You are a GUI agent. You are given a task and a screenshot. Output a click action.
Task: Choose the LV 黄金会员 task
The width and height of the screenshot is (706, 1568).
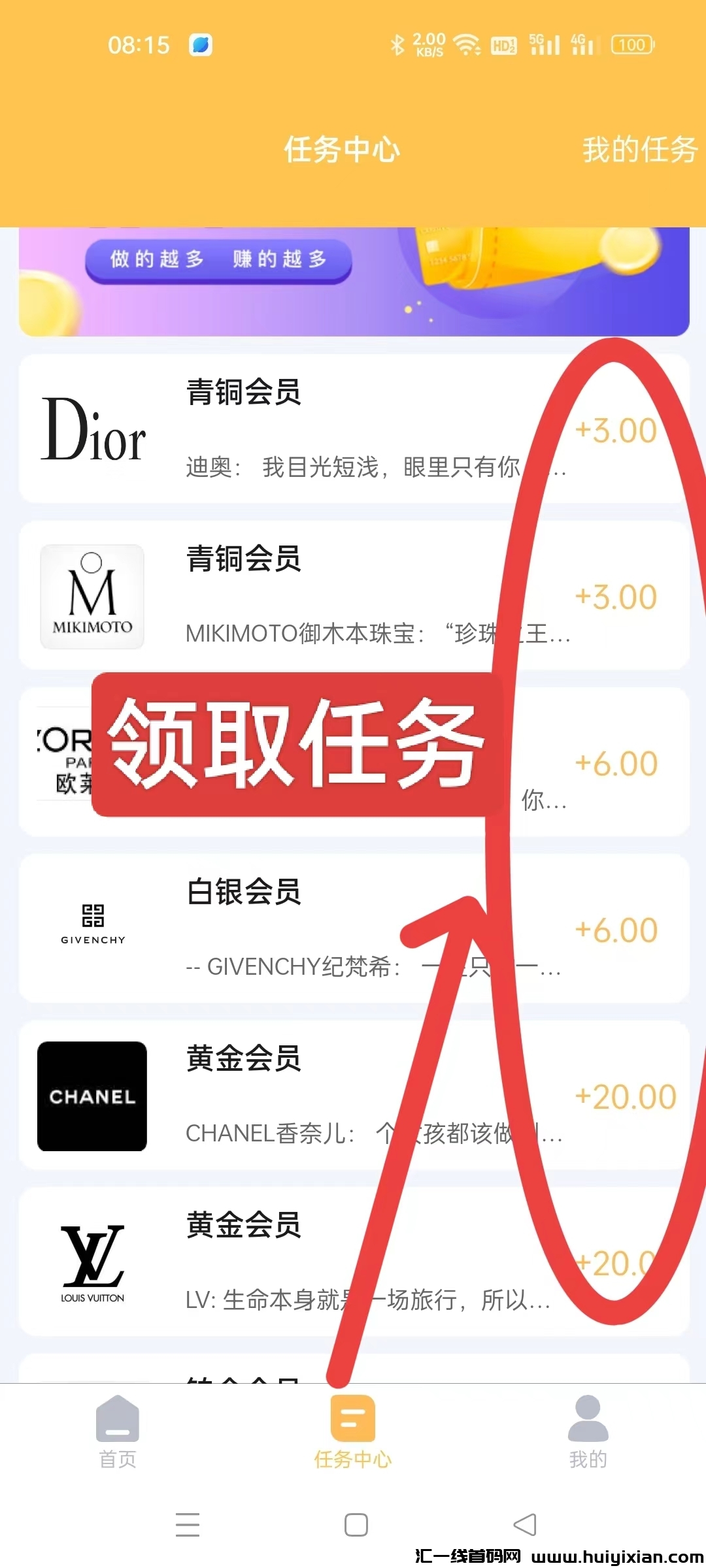tap(353, 1262)
